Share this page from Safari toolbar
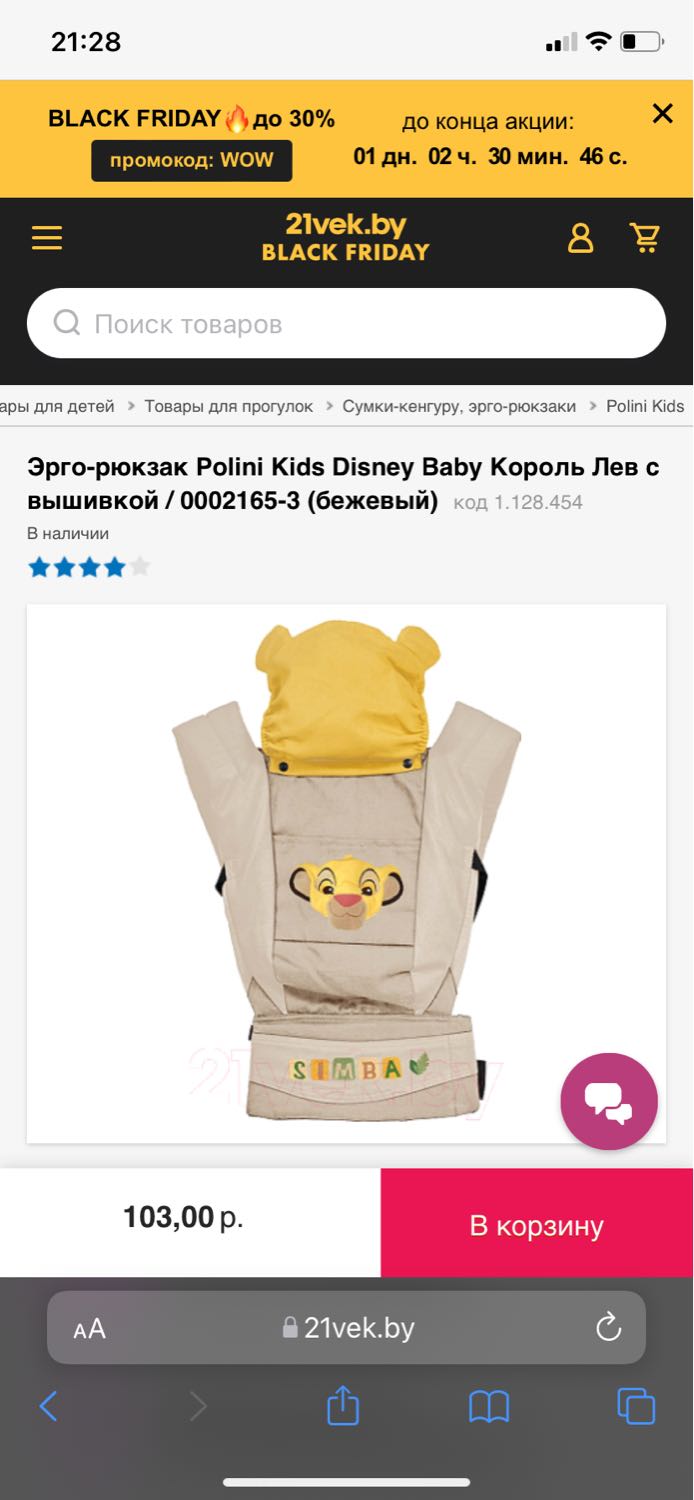This screenshot has width=694, height=1500. click(x=343, y=1405)
